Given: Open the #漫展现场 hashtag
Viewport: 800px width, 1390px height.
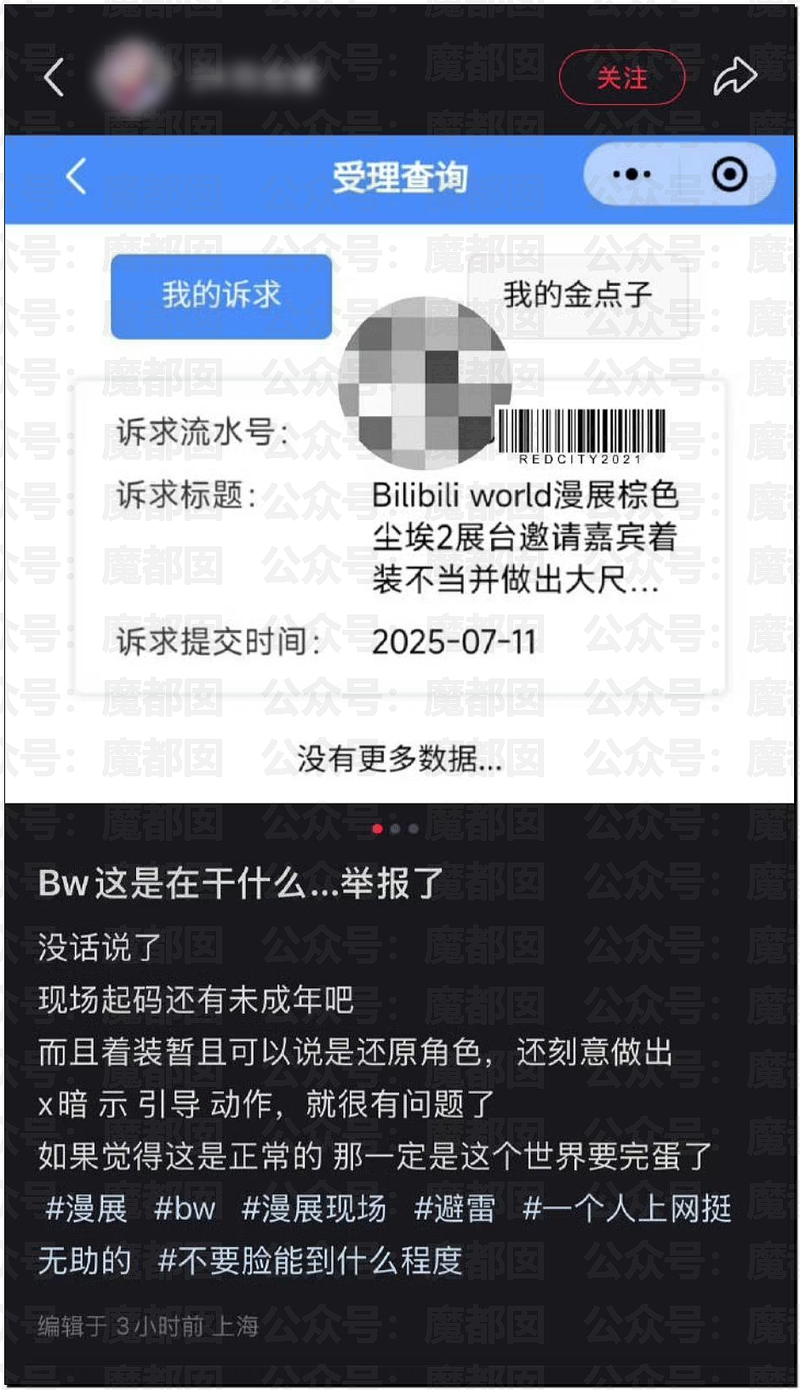Looking at the screenshot, I should (x=314, y=1208).
